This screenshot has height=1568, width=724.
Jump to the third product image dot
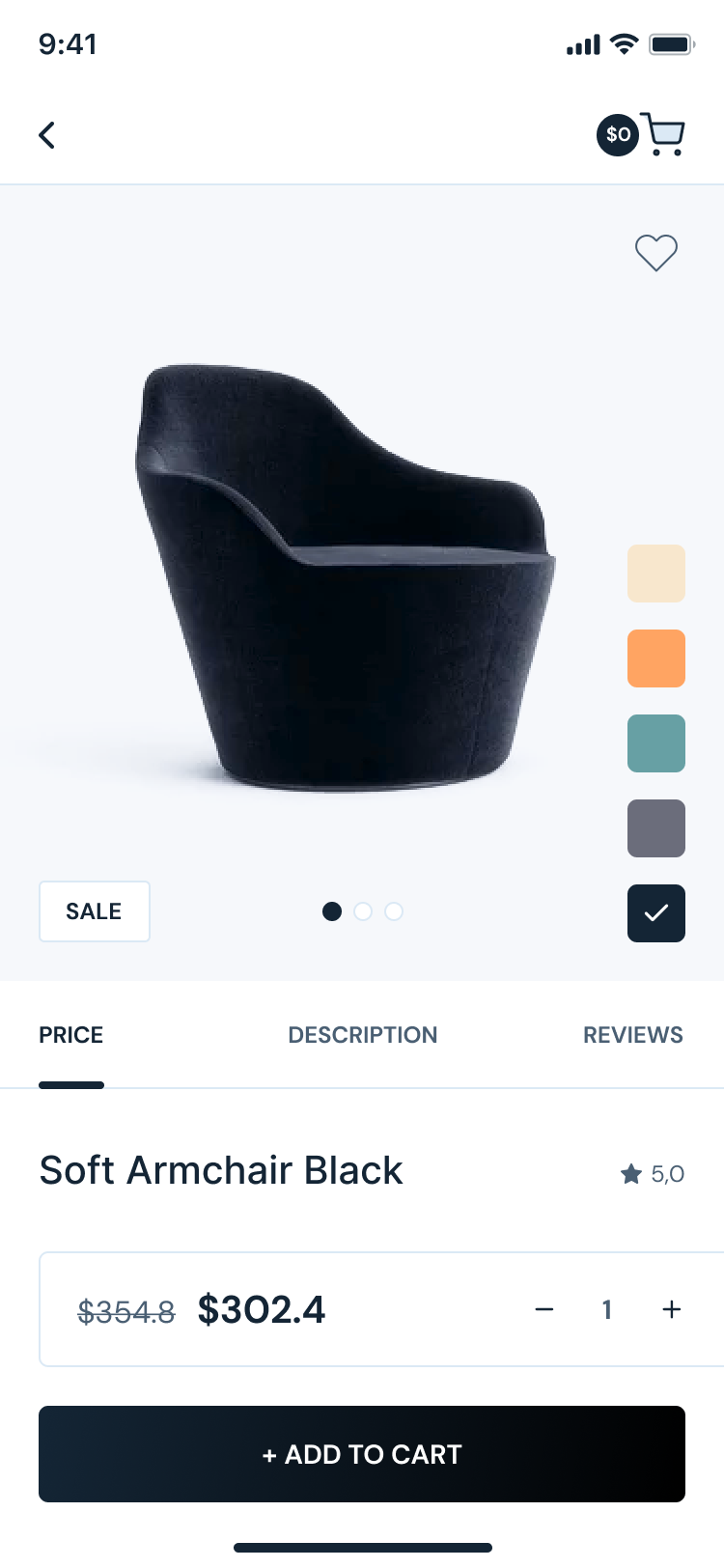coord(394,911)
